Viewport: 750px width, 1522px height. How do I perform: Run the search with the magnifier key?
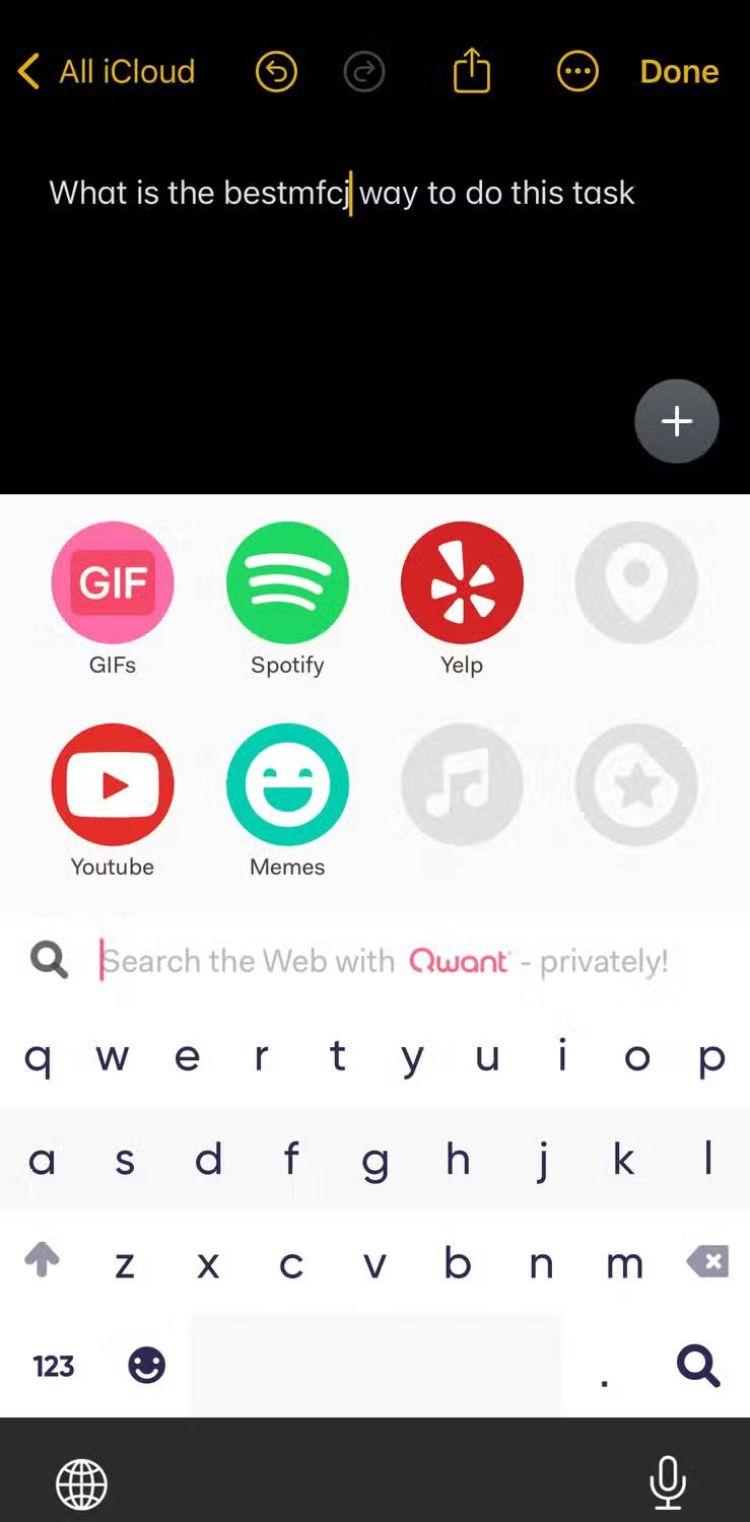pyautogui.click(x=697, y=1366)
